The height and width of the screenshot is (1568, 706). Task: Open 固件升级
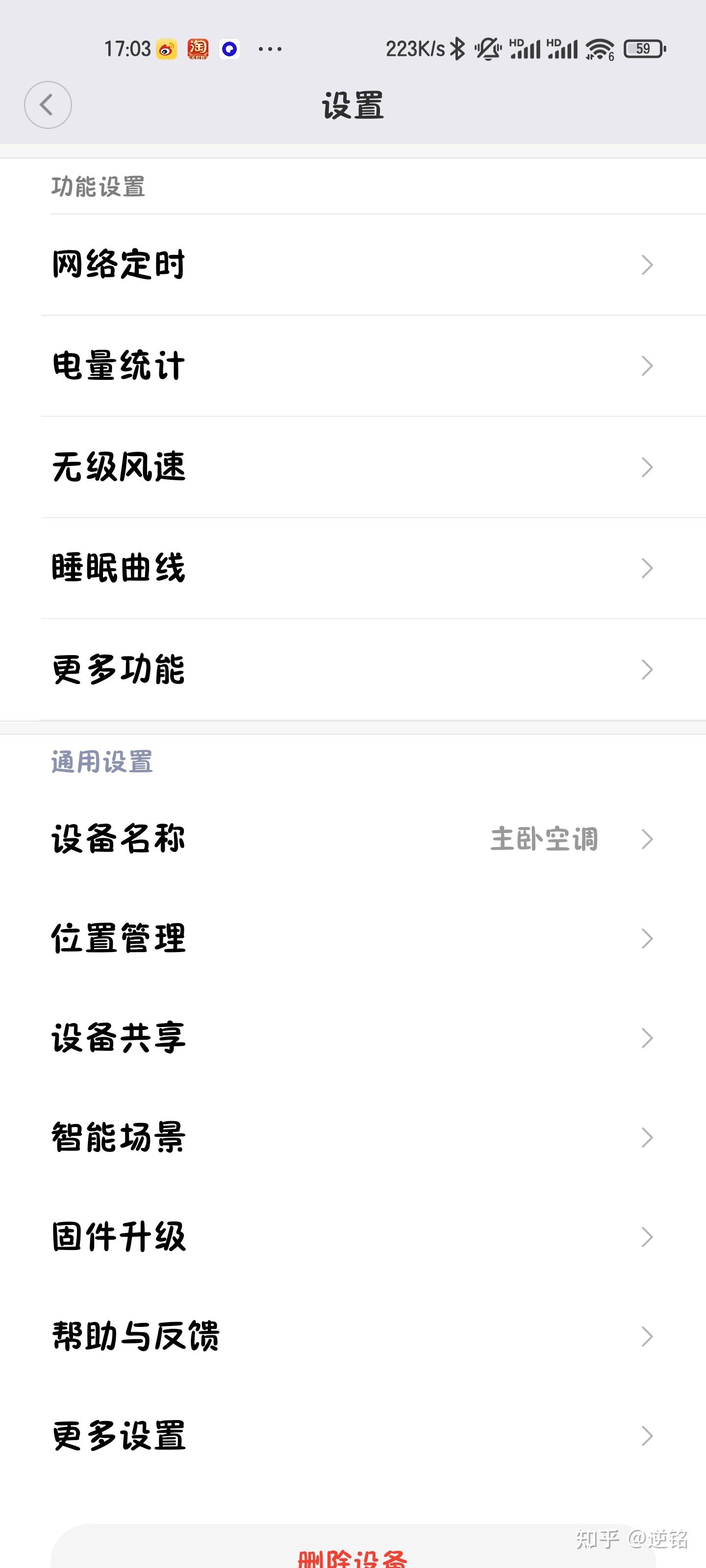coord(353,1236)
